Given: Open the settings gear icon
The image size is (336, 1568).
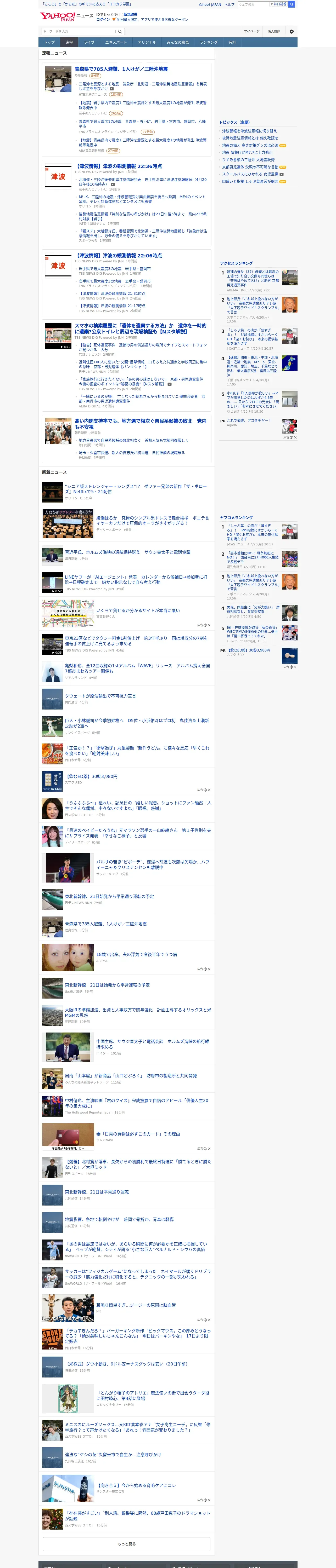Looking at the screenshot, I should [292, 32].
